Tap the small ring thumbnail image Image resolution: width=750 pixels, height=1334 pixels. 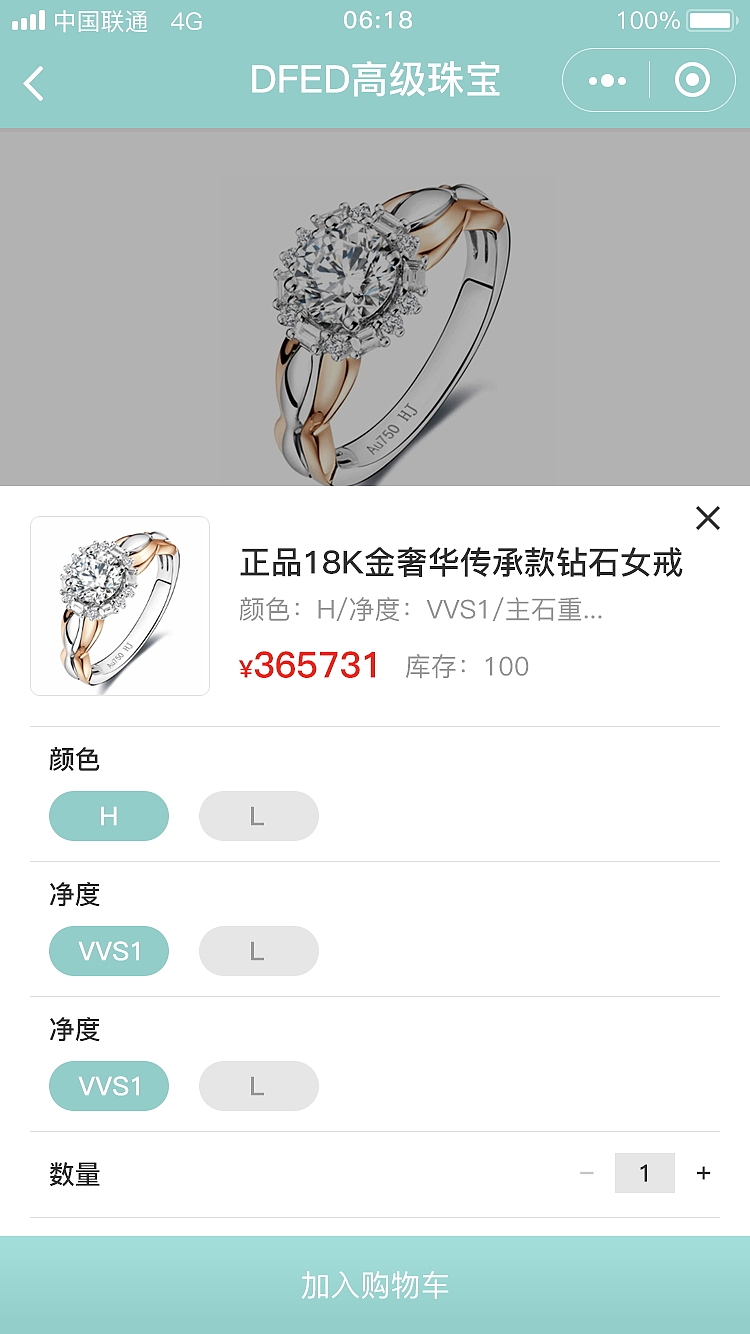pos(119,605)
